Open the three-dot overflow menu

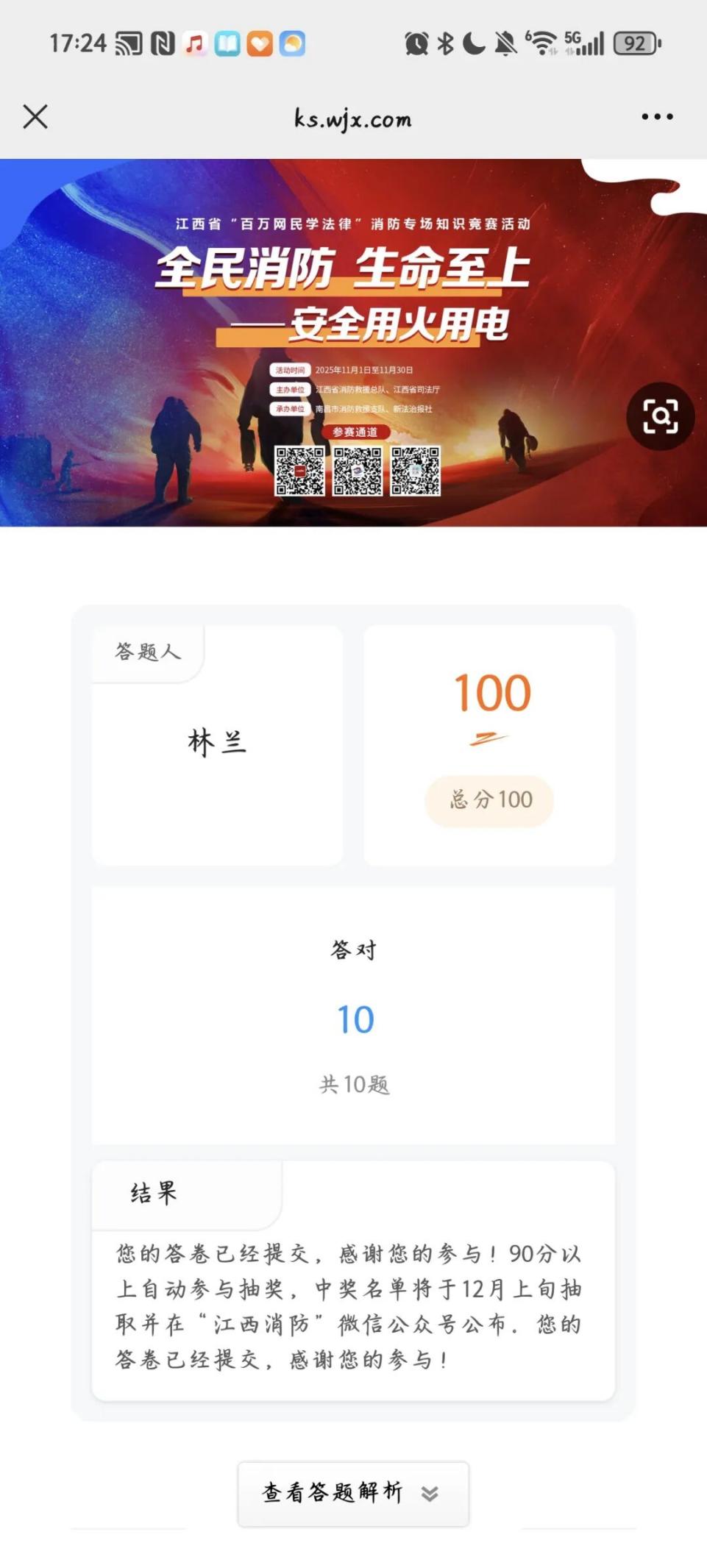pyautogui.click(x=656, y=116)
